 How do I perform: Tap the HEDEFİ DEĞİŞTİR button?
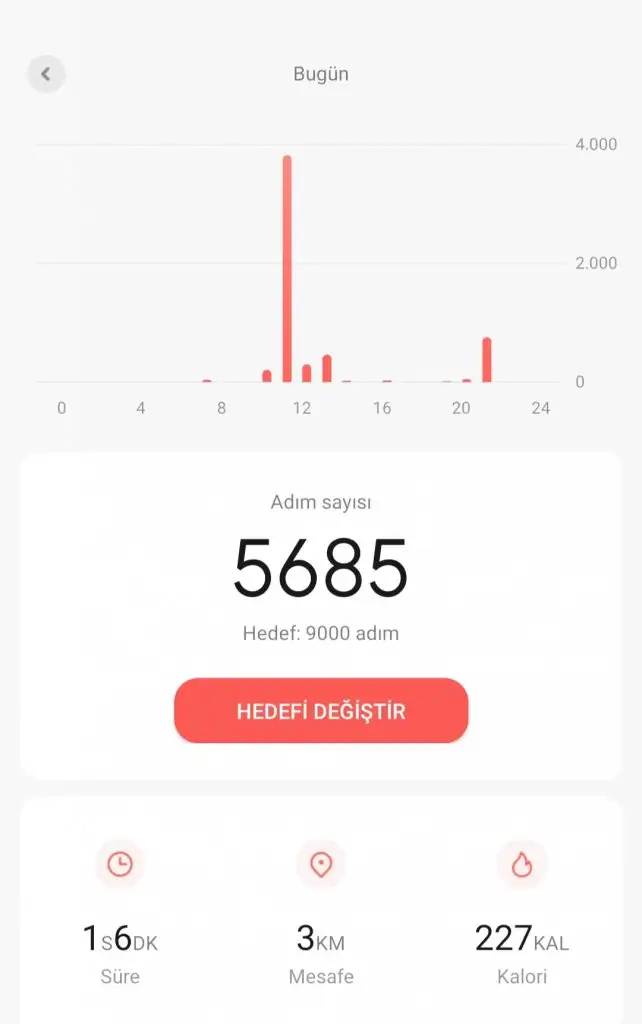tap(321, 711)
